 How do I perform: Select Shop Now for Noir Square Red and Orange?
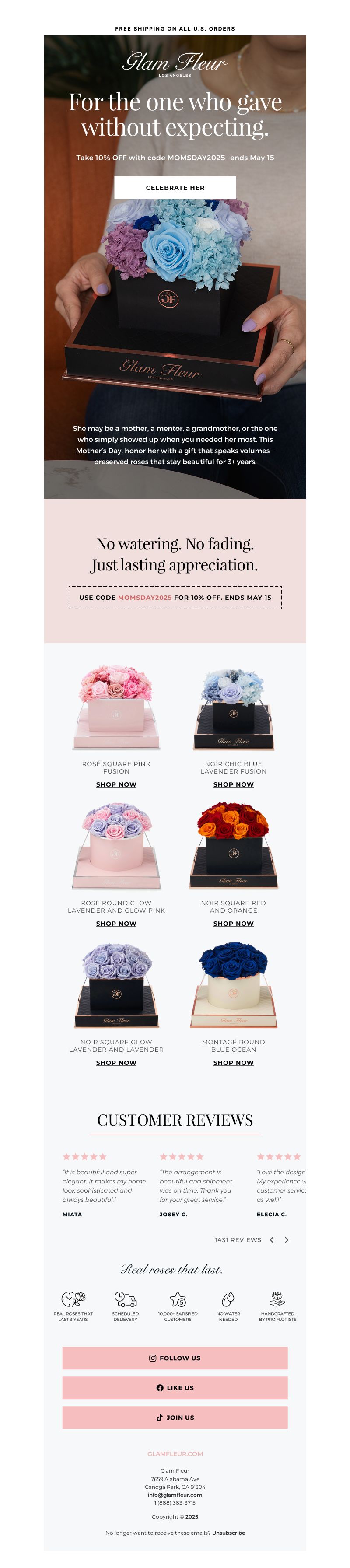(233, 924)
